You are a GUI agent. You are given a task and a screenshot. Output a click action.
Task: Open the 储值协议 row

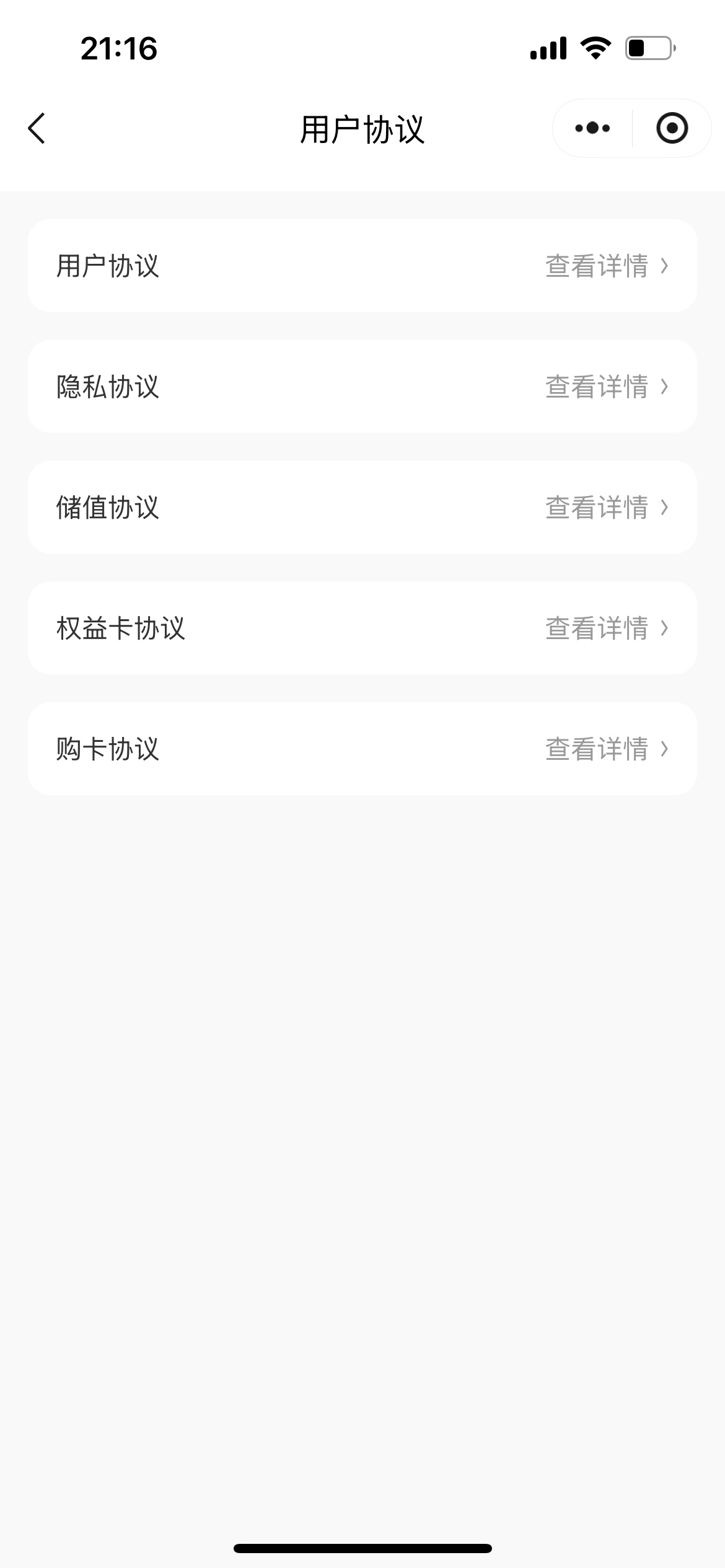(362, 507)
